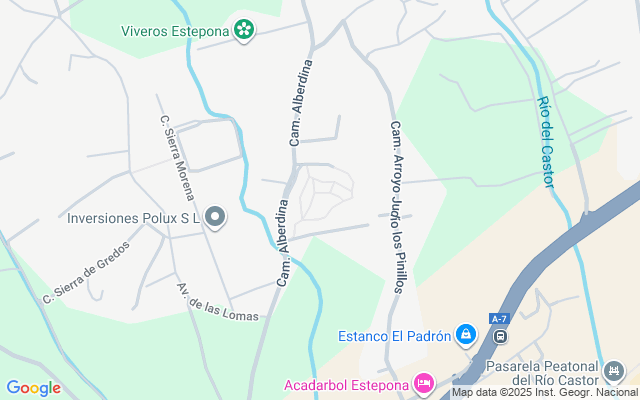Select the Pasarela Peatonal del Río Castor marker

pos(614,371)
